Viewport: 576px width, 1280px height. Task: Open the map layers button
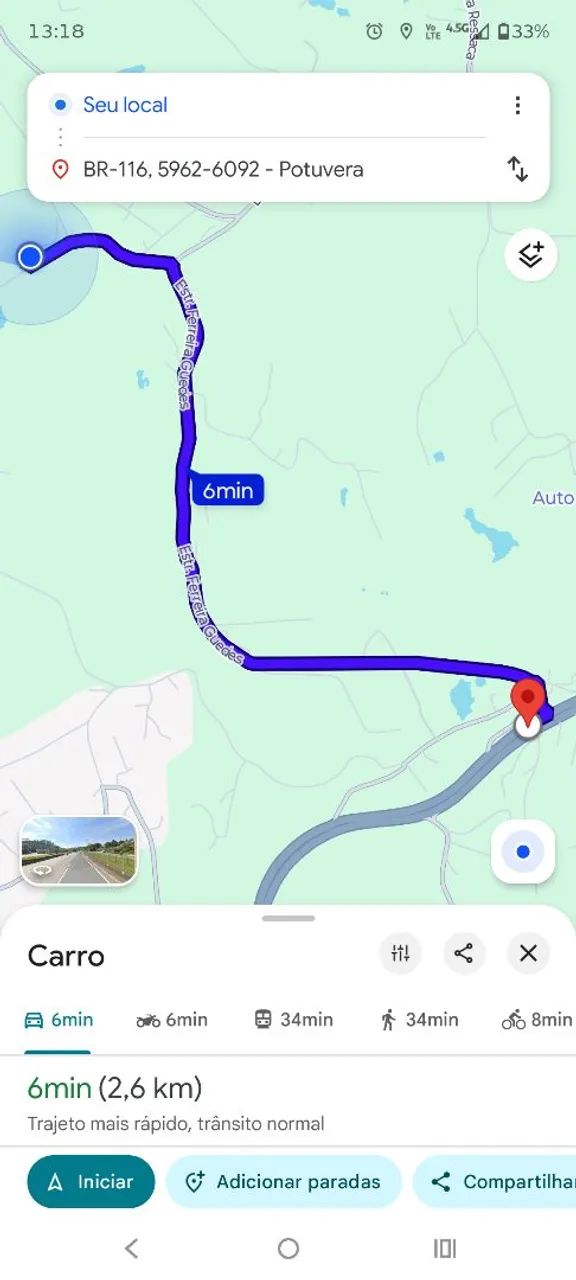(x=531, y=255)
